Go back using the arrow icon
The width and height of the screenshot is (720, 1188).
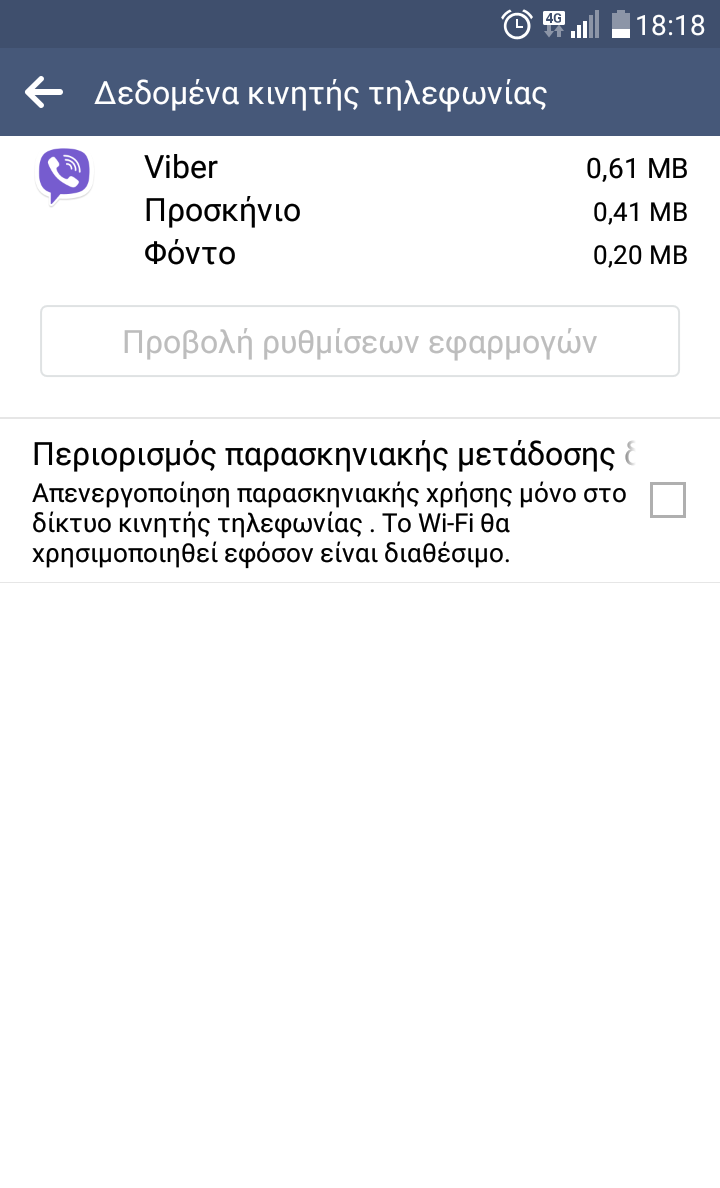44,93
